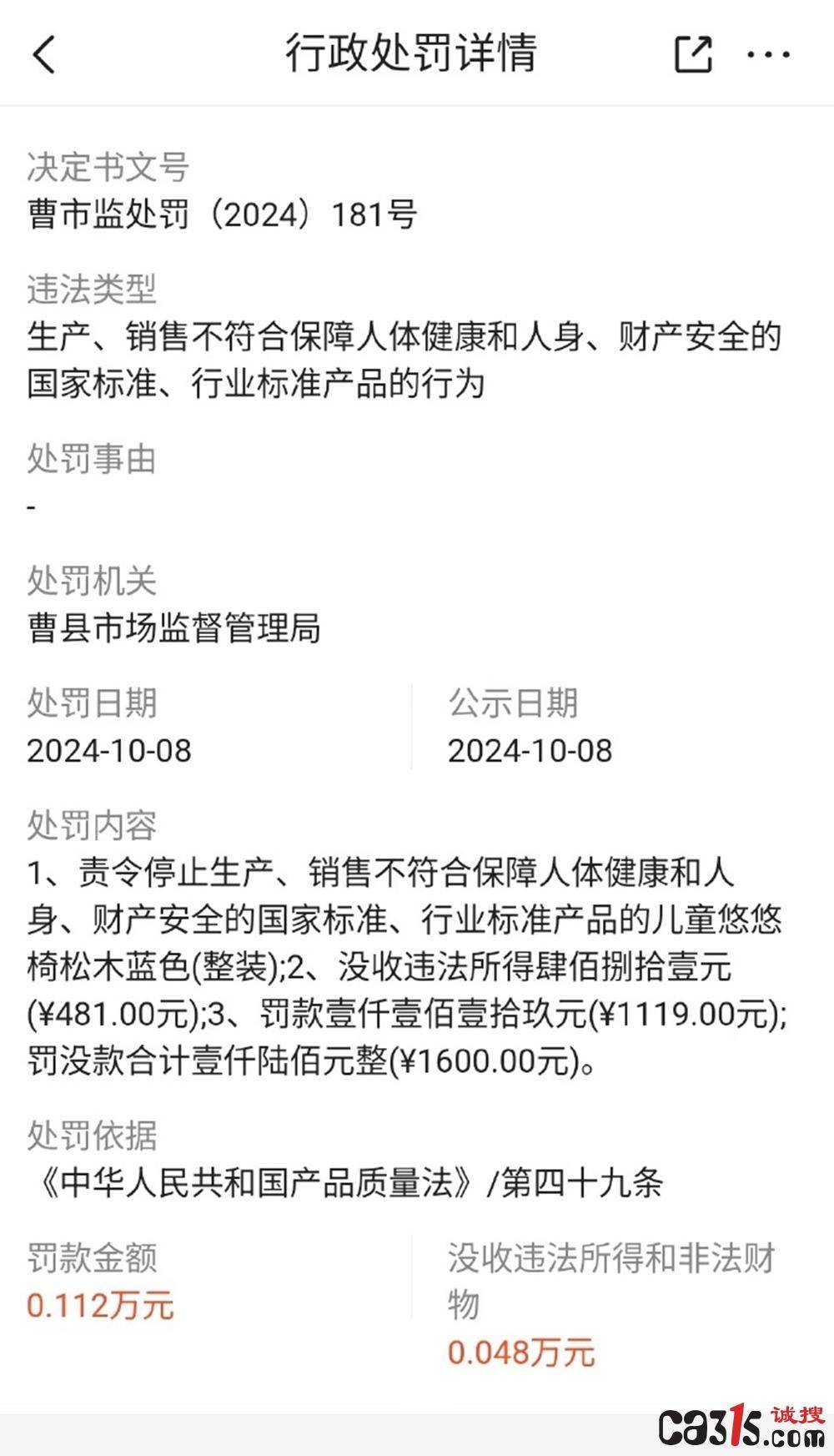This screenshot has width=834, height=1456.
Task: Share this penalty detail page
Action: (693, 55)
